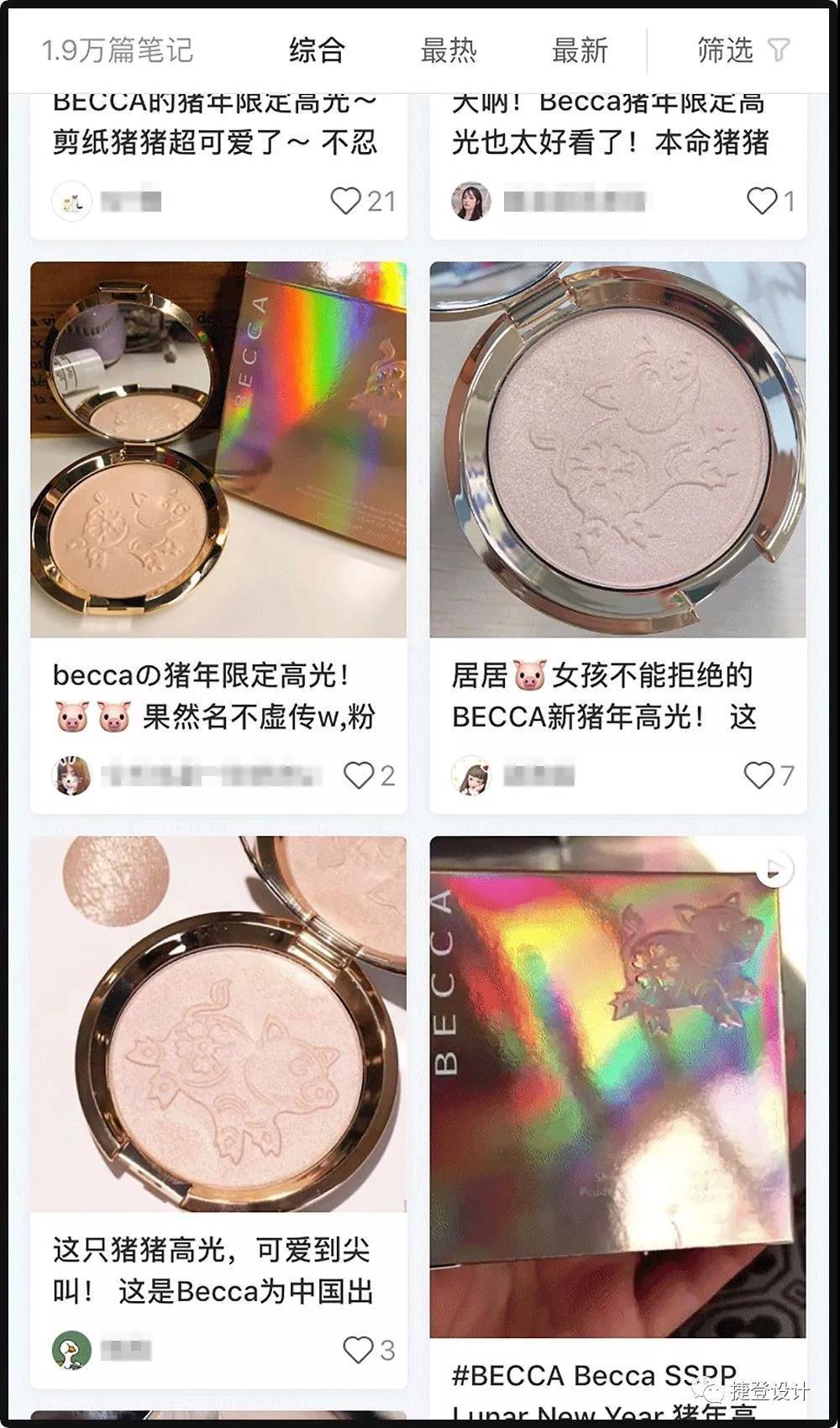This screenshot has height=1428, width=840.
Task: Switch to the 综合 tab
Action: coord(317,50)
